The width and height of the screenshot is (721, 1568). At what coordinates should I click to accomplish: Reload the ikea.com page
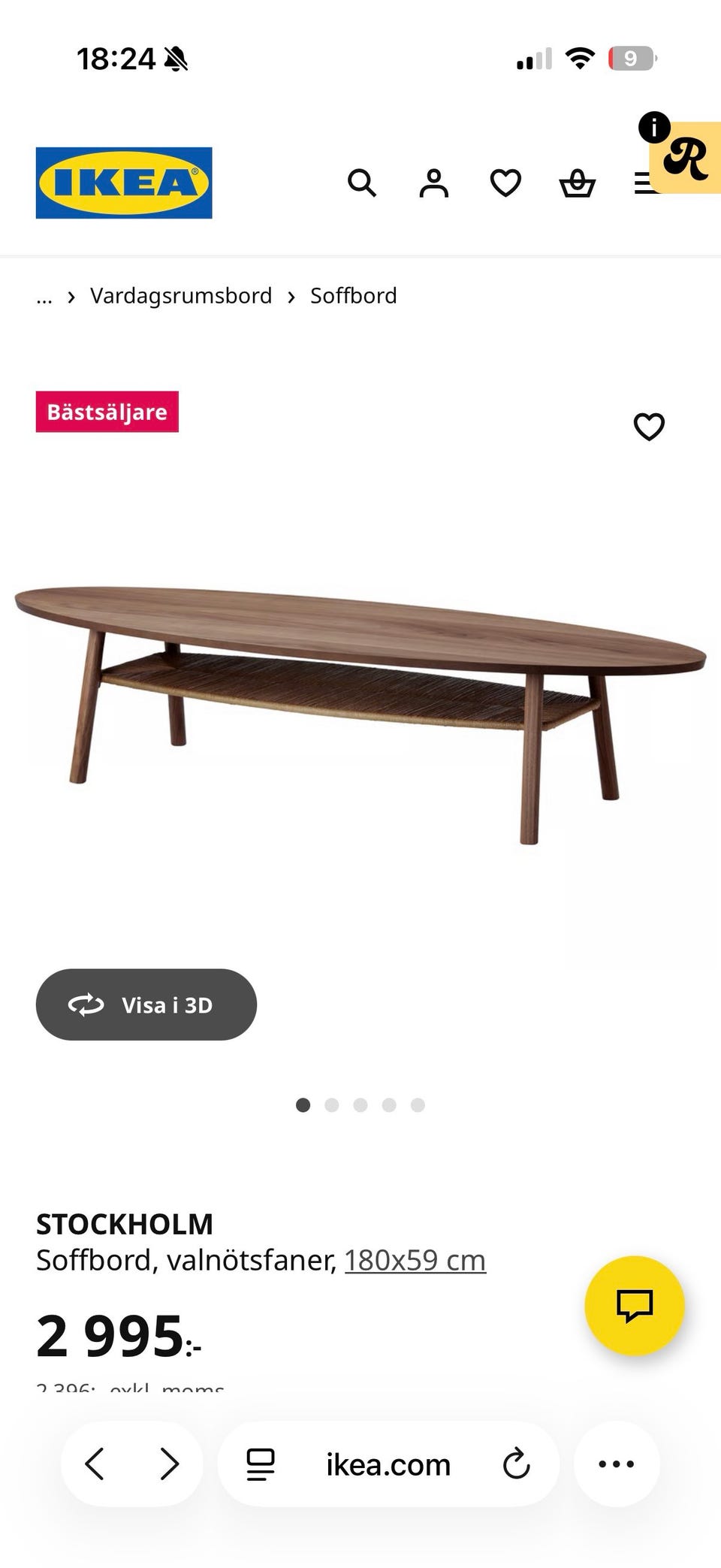(x=516, y=1464)
